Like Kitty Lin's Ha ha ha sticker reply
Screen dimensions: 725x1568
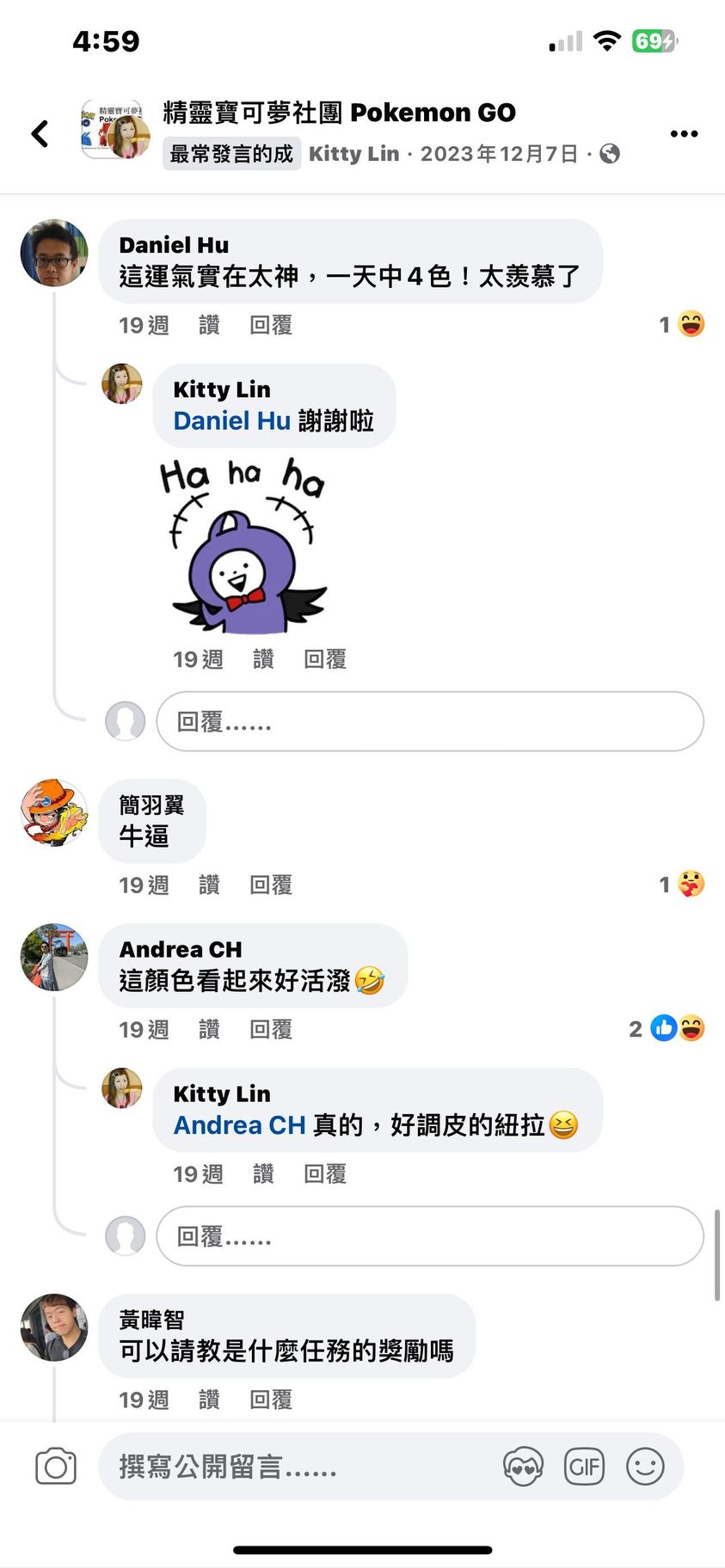click(263, 659)
